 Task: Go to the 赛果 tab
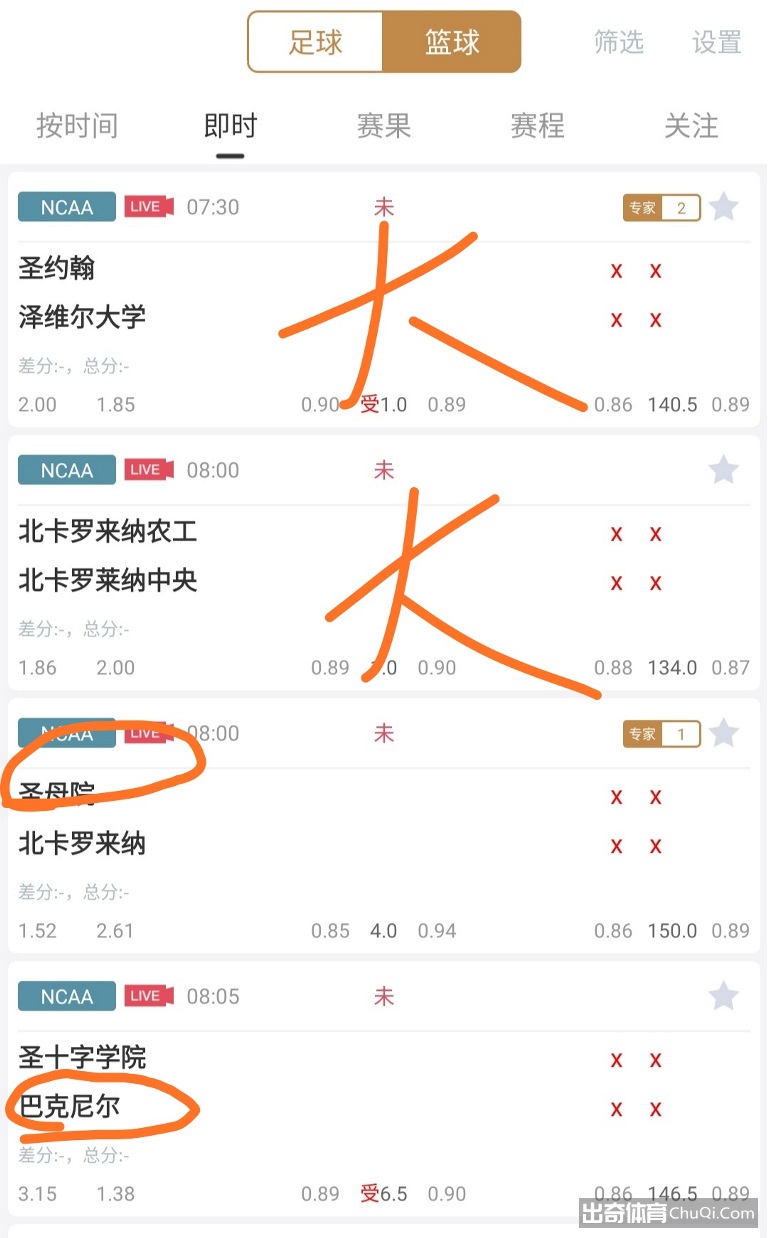point(384,126)
